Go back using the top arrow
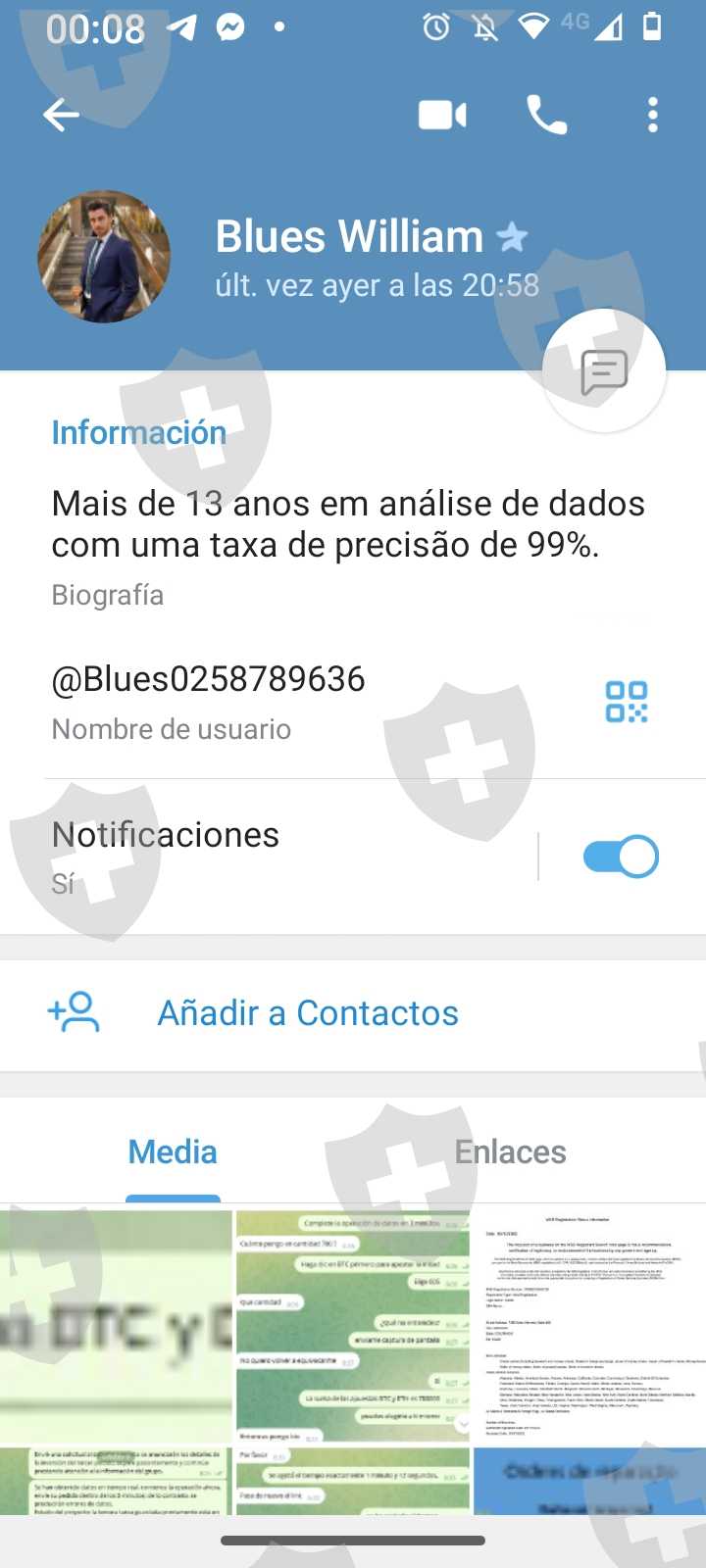 point(61,115)
